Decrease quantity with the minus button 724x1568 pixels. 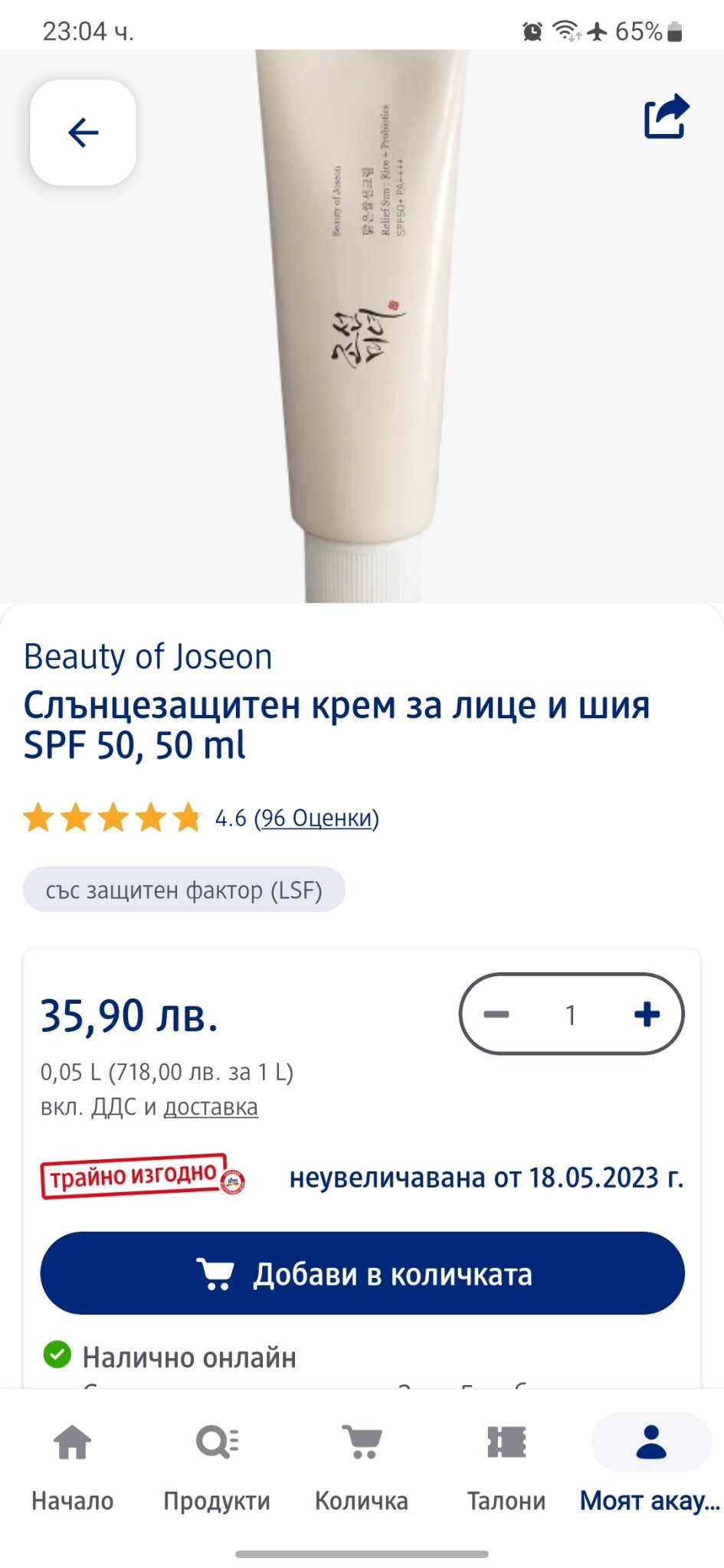pyautogui.click(x=496, y=1014)
